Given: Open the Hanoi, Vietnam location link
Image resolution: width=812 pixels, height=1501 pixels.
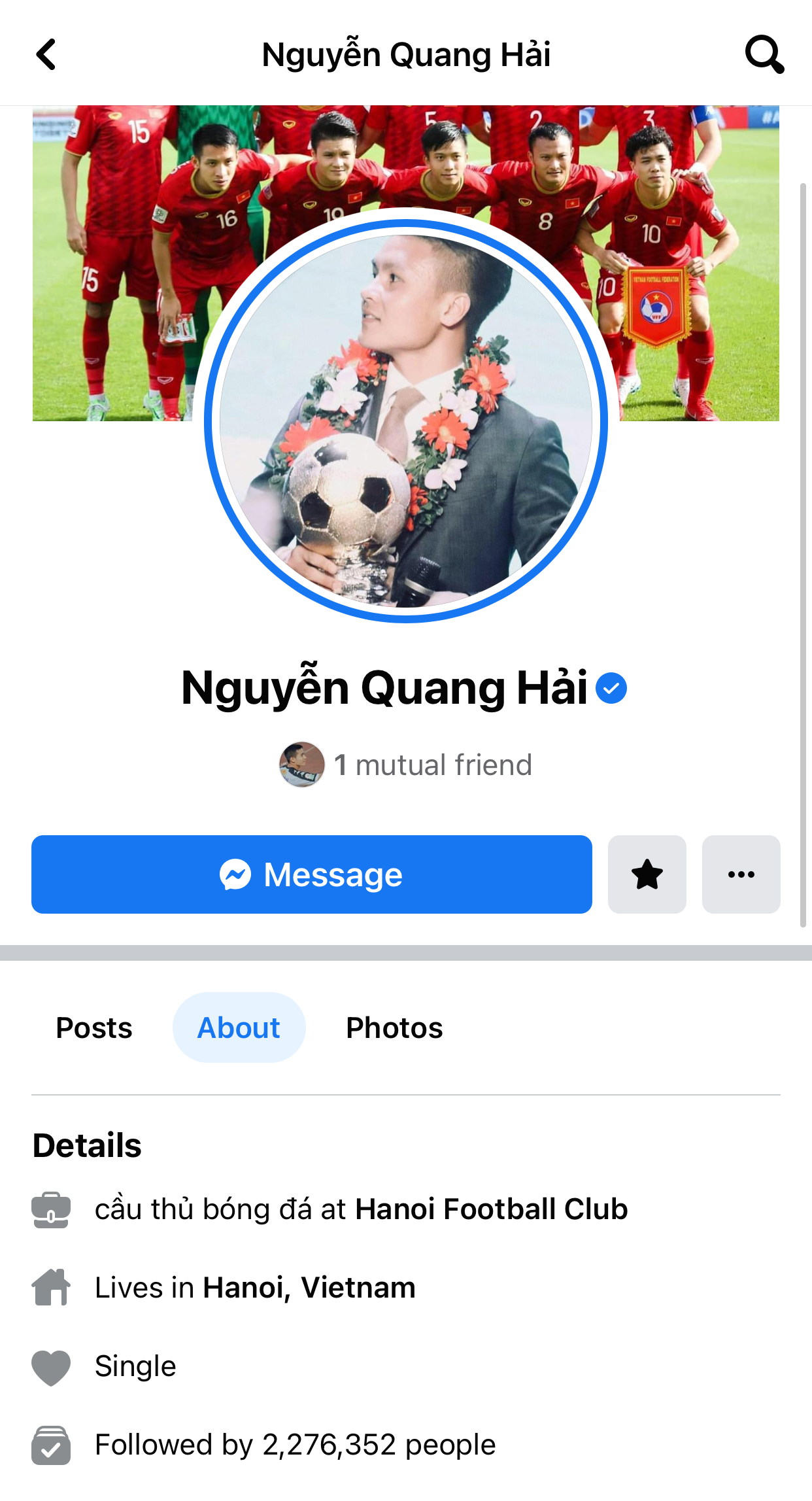Looking at the screenshot, I should pyautogui.click(x=309, y=1287).
